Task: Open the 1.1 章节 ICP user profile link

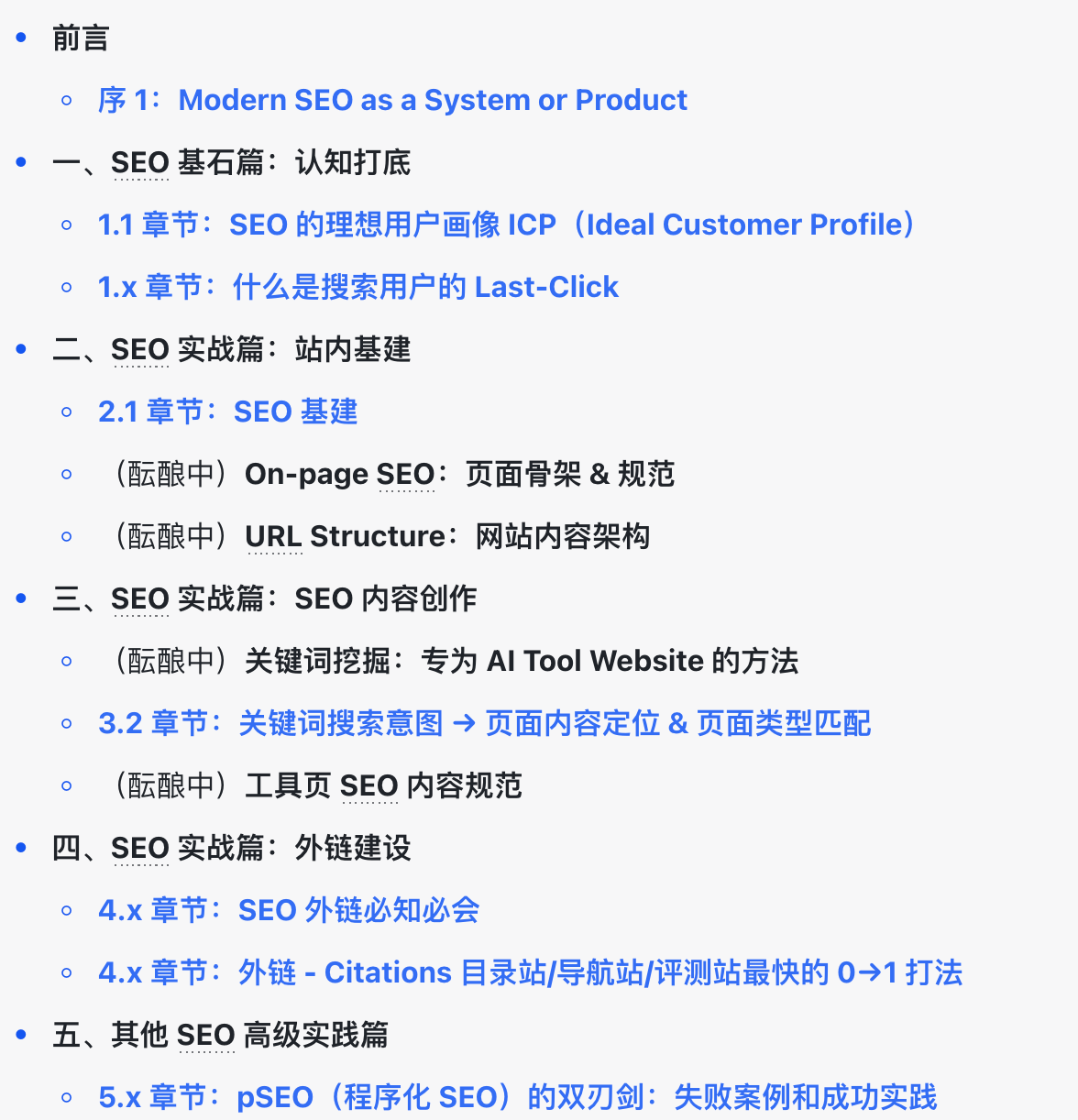Action: [x=507, y=225]
